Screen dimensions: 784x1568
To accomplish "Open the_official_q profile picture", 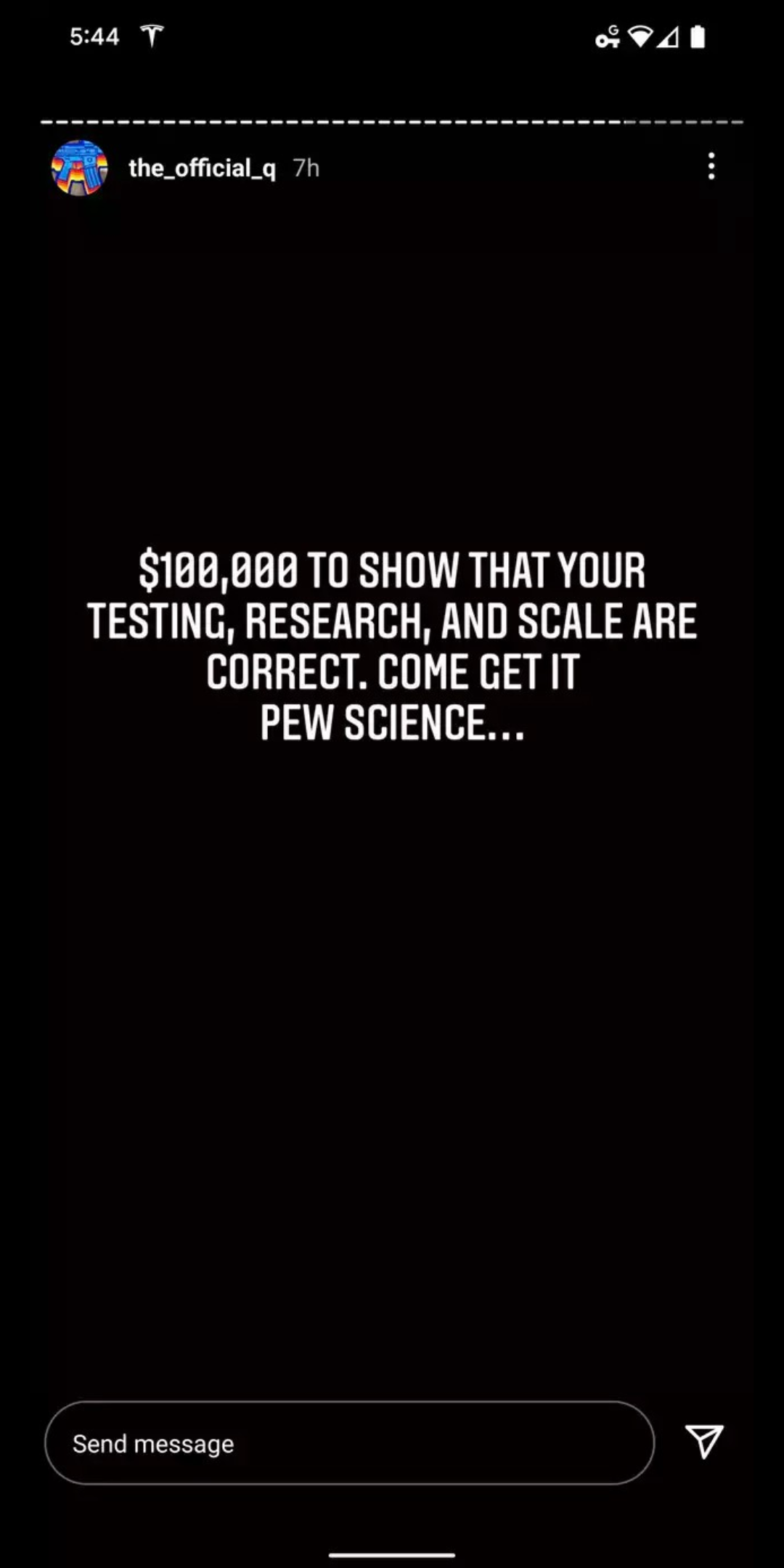I will coord(79,168).
